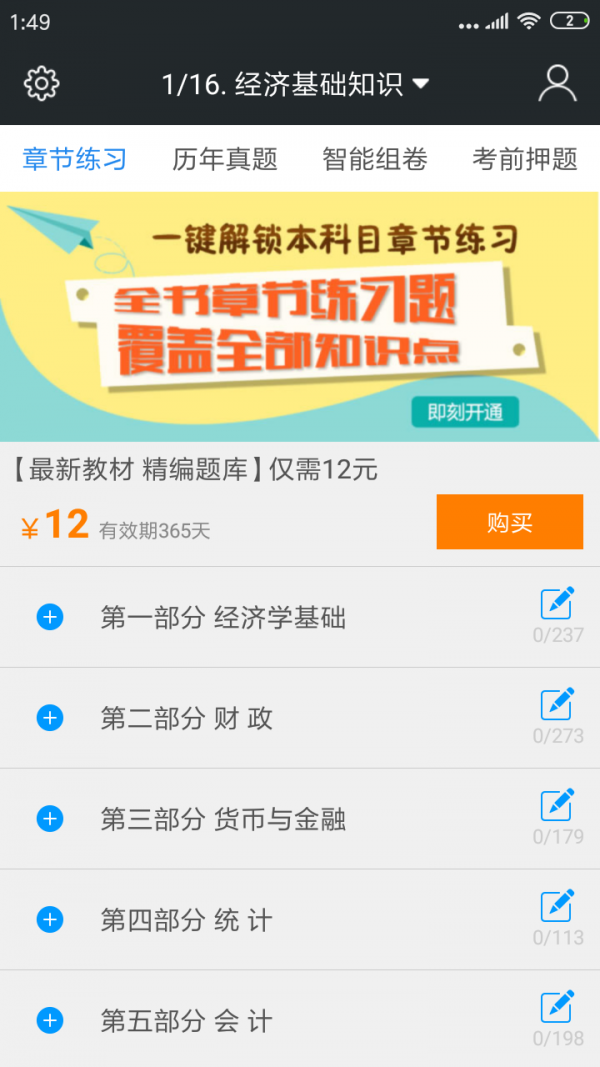Start practice for 第五部分 会计

click(x=557, y=1008)
